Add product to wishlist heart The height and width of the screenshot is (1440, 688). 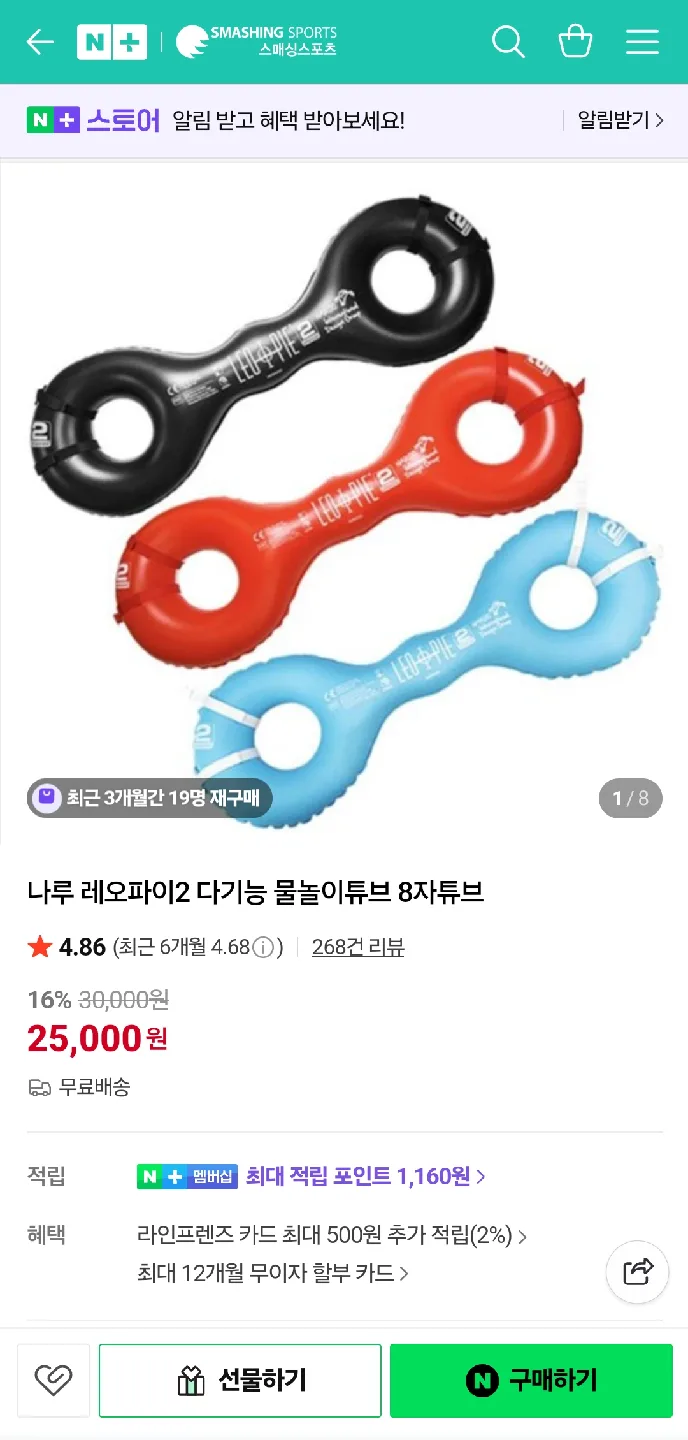(53, 1381)
